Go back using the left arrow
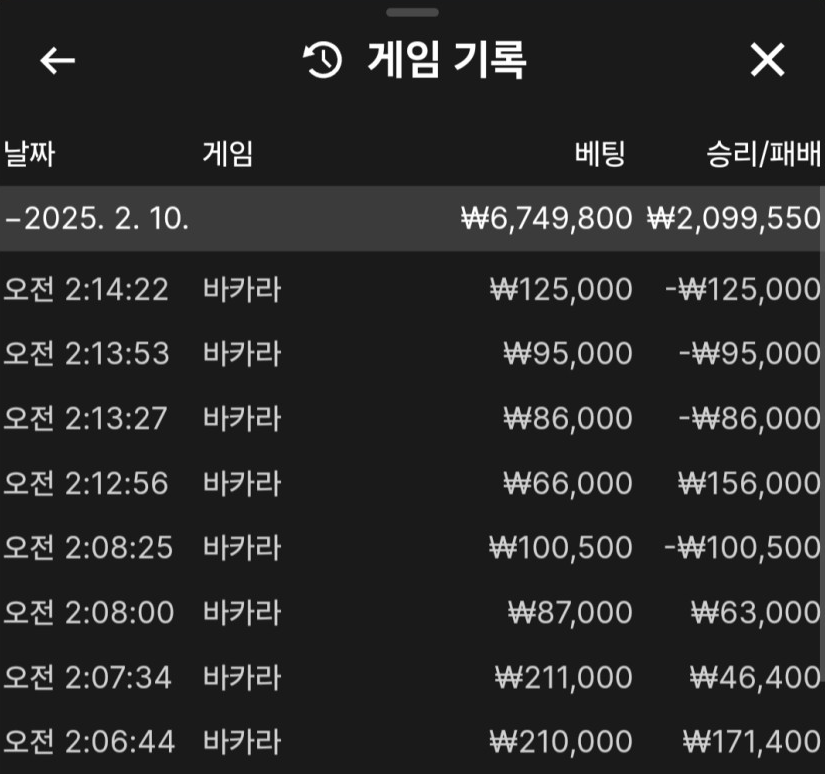The width and height of the screenshot is (825, 774). pos(58,61)
